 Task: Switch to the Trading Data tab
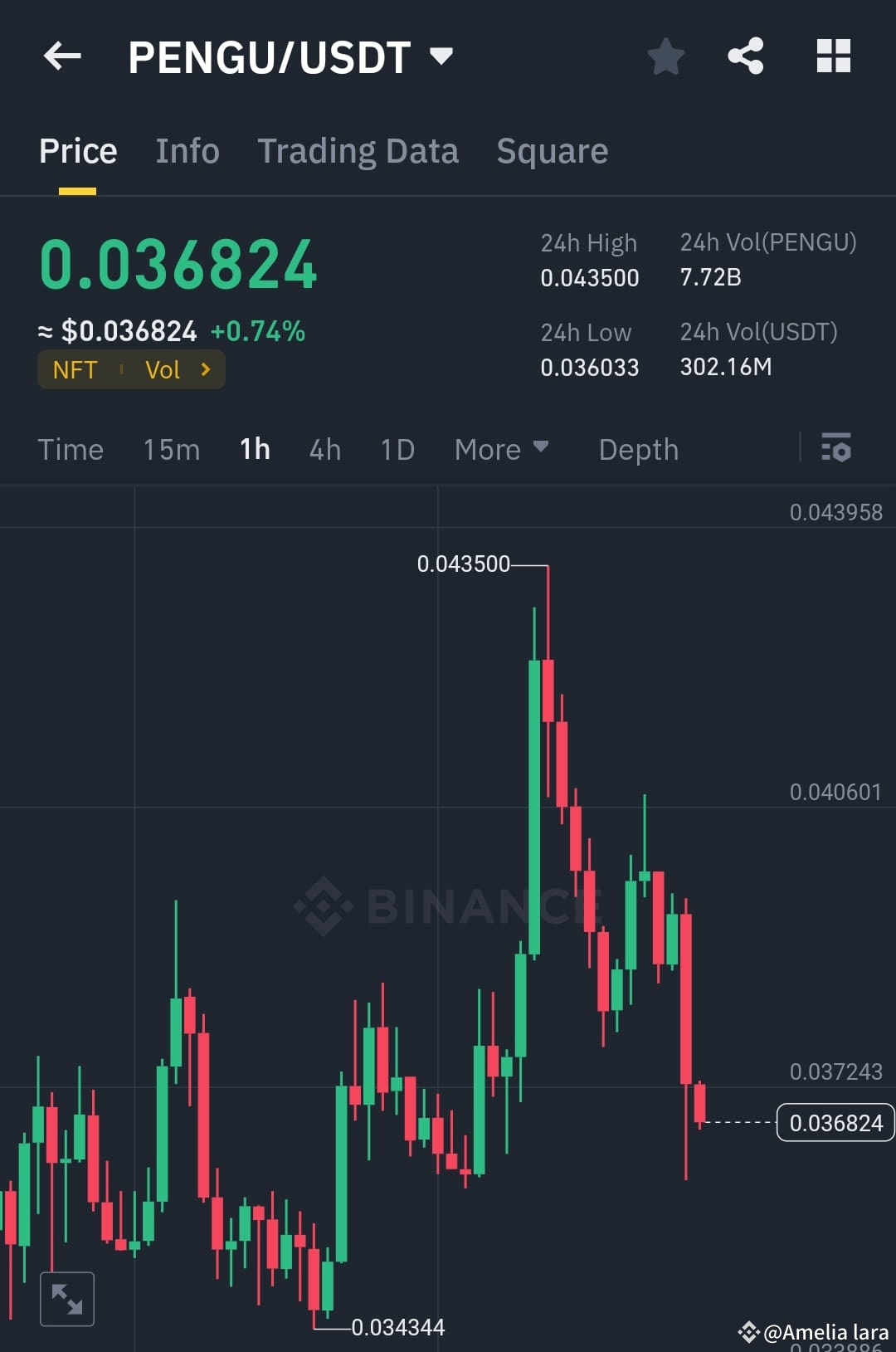[358, 151]
